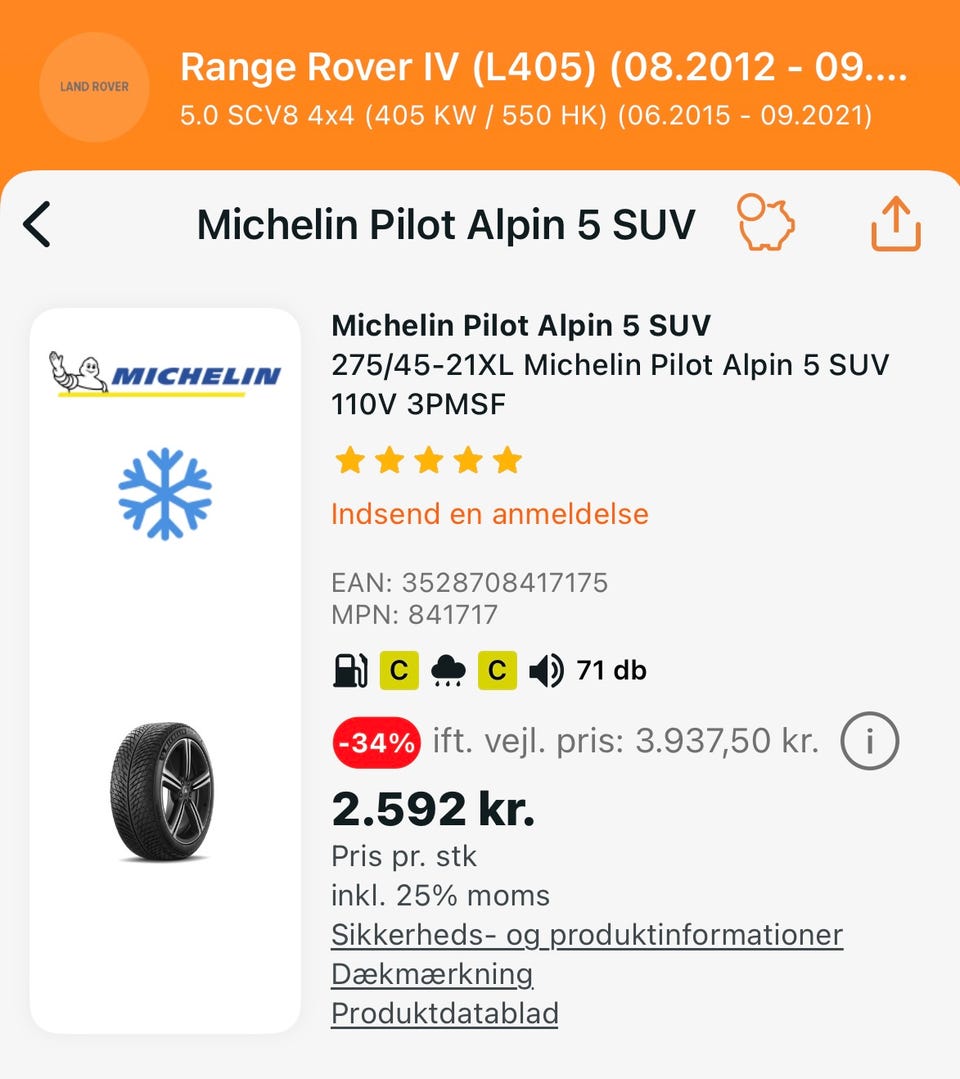Tap the speaker noise level icon
The height and width of the screenshot is (1079, 960).
(x=542, y=670)
